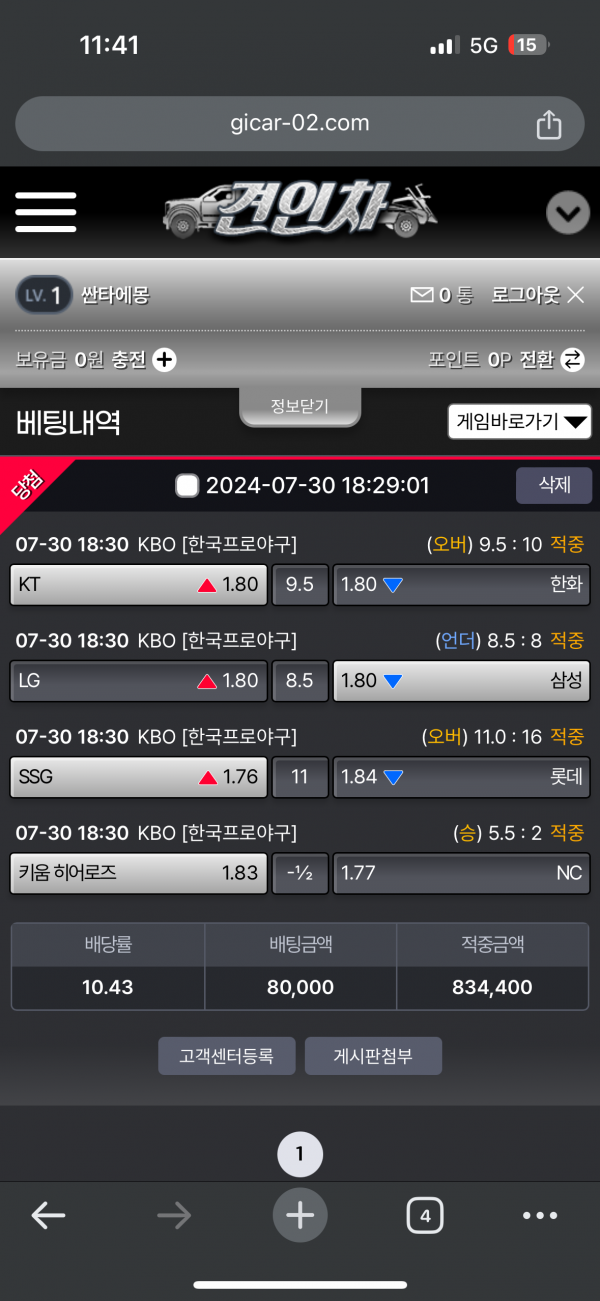Open the hamburger menu
The image size is (600, 1301).
[x=46, y=212]
